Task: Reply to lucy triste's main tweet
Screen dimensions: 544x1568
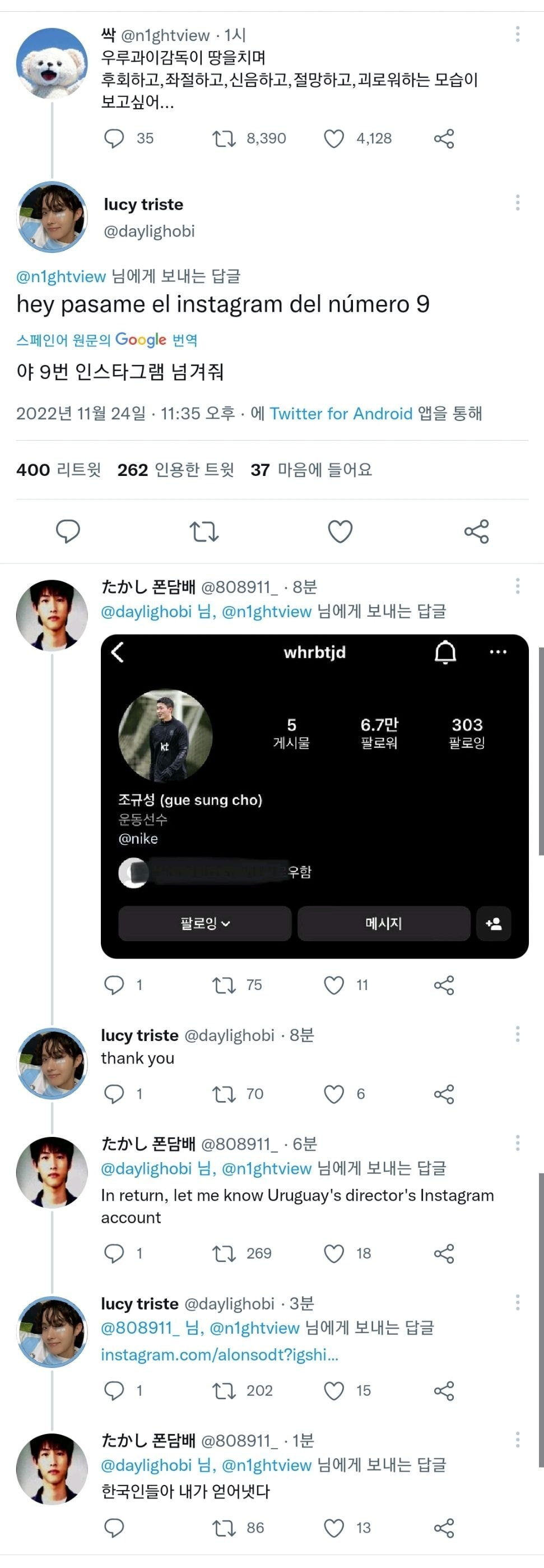Action: click(x=68, y=531)
